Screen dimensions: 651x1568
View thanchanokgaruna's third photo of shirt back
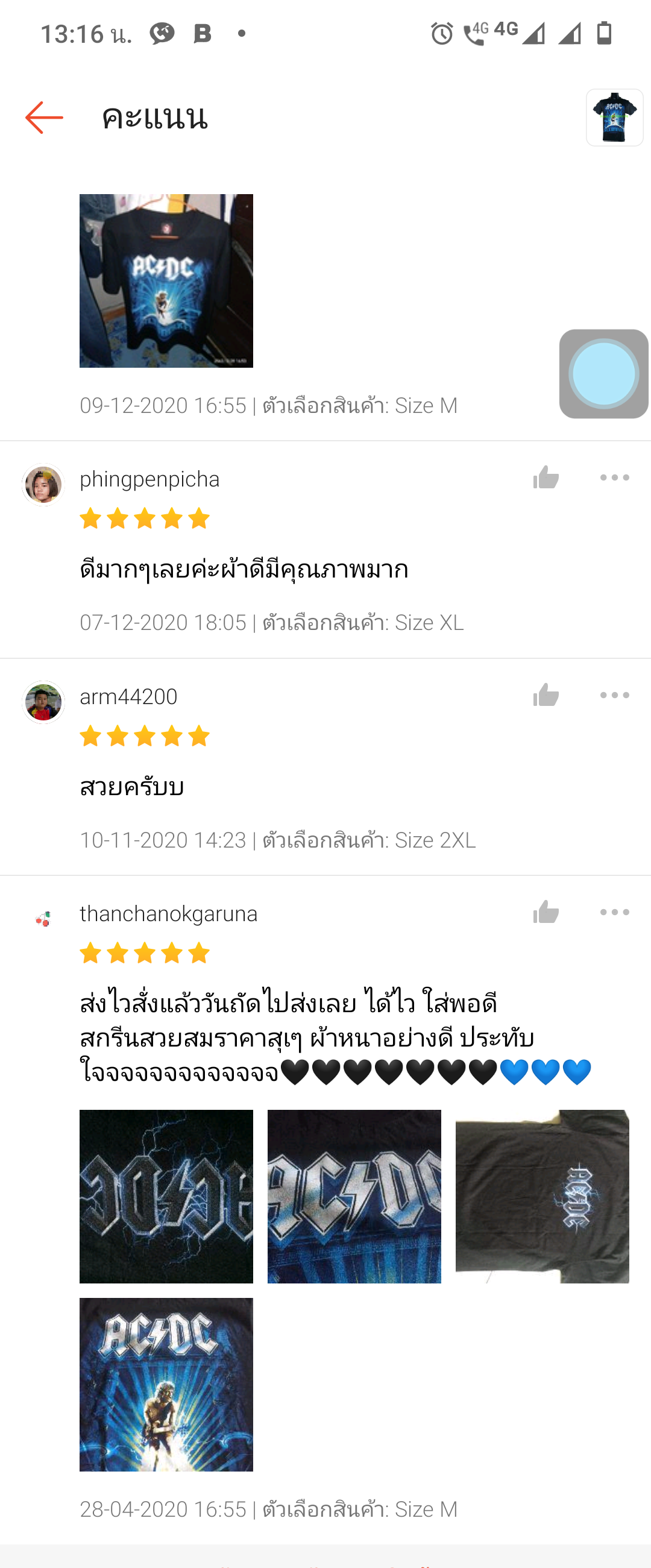click(542, 1196)
